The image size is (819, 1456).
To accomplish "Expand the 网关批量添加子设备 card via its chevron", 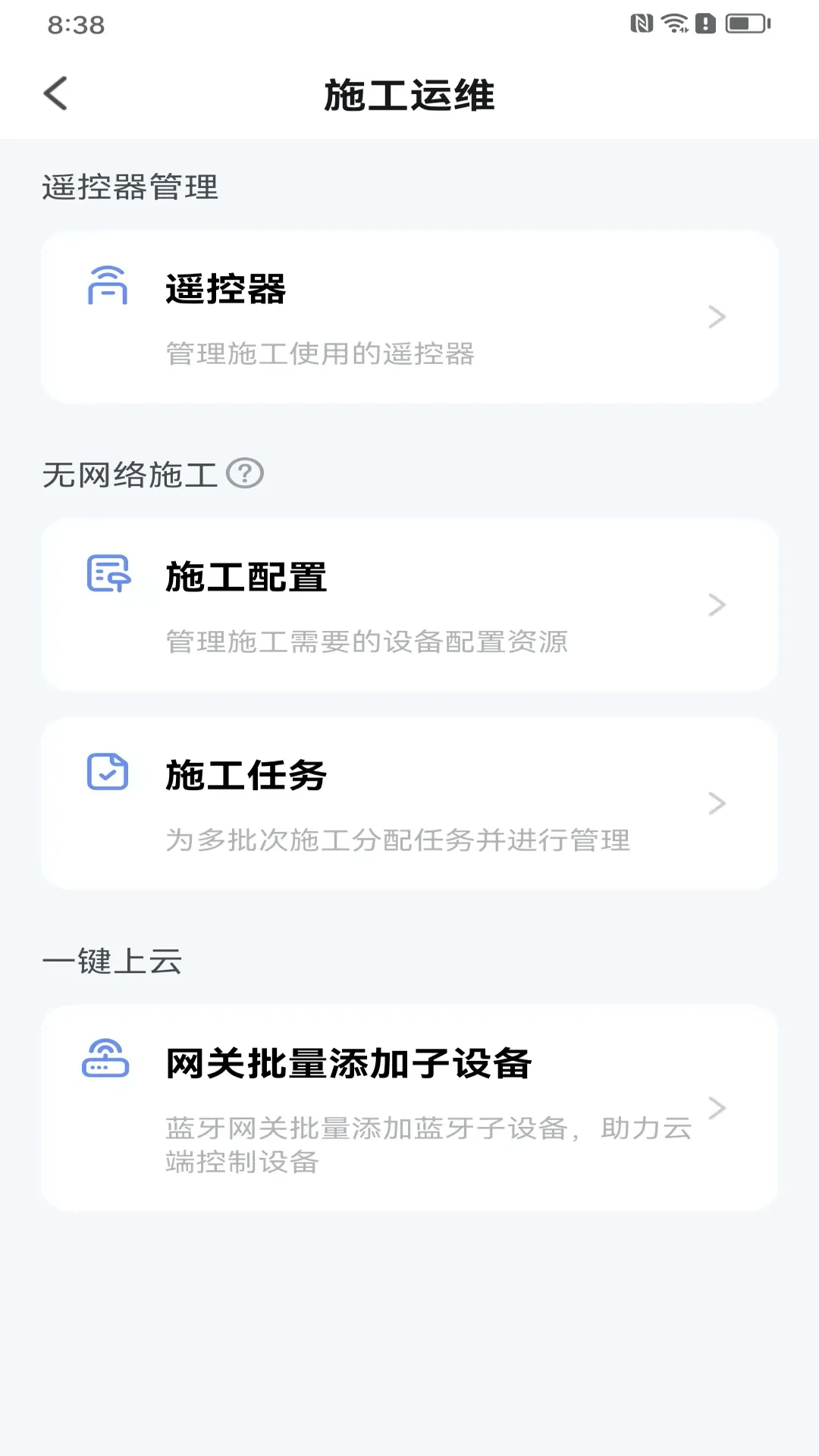I will pyautogui.click(x=716, y=1109).
